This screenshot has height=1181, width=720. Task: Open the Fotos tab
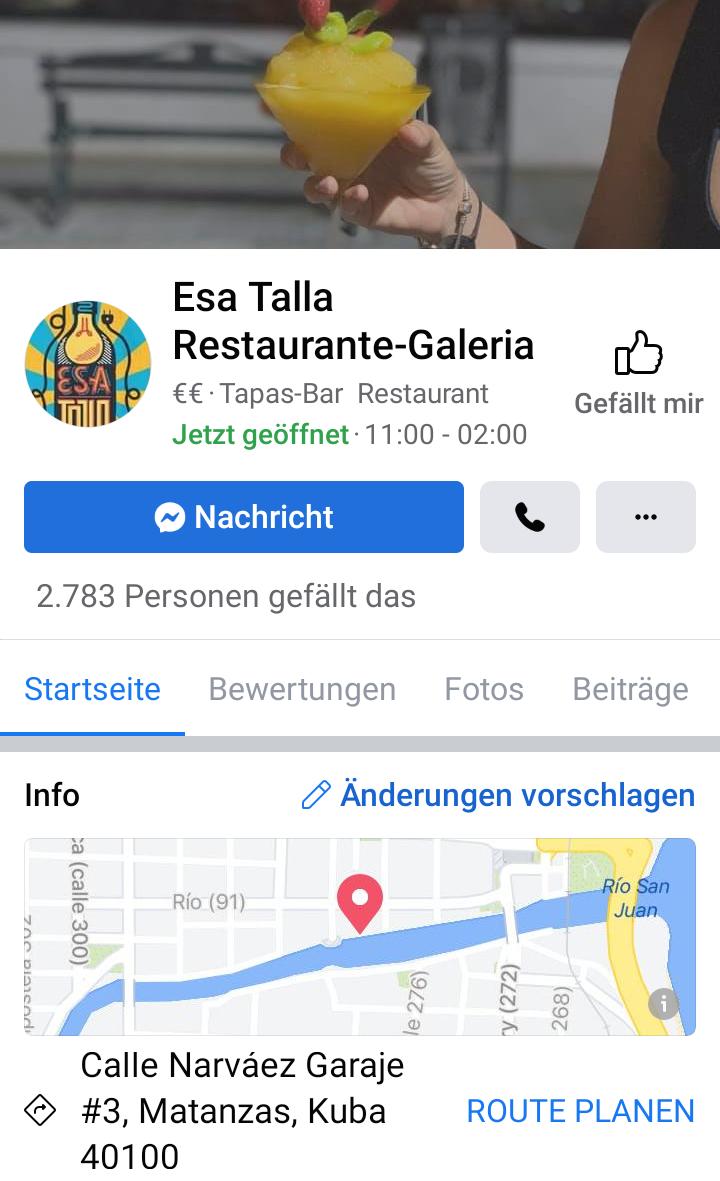click(x=484, y=689)
